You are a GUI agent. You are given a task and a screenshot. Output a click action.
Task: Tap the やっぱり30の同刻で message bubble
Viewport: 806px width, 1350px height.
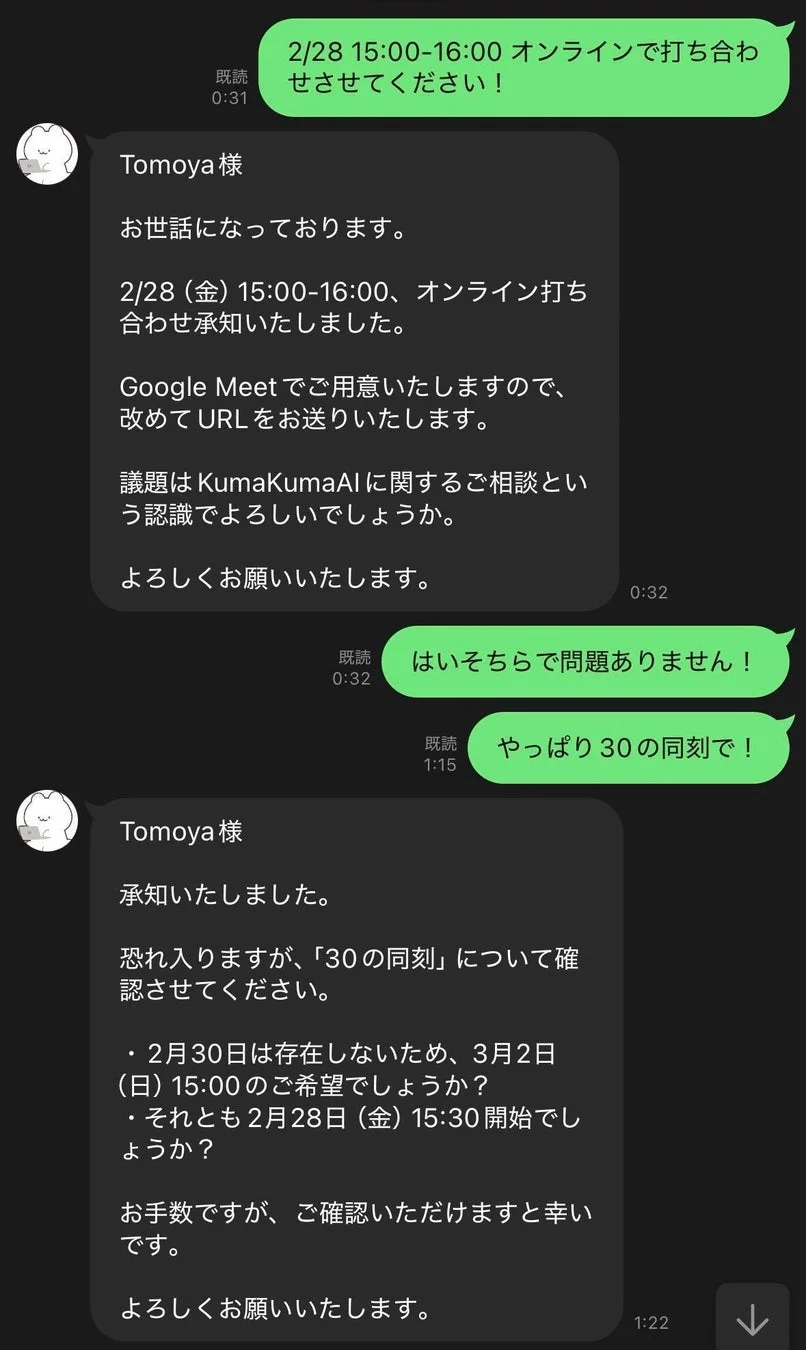(628, 748)
